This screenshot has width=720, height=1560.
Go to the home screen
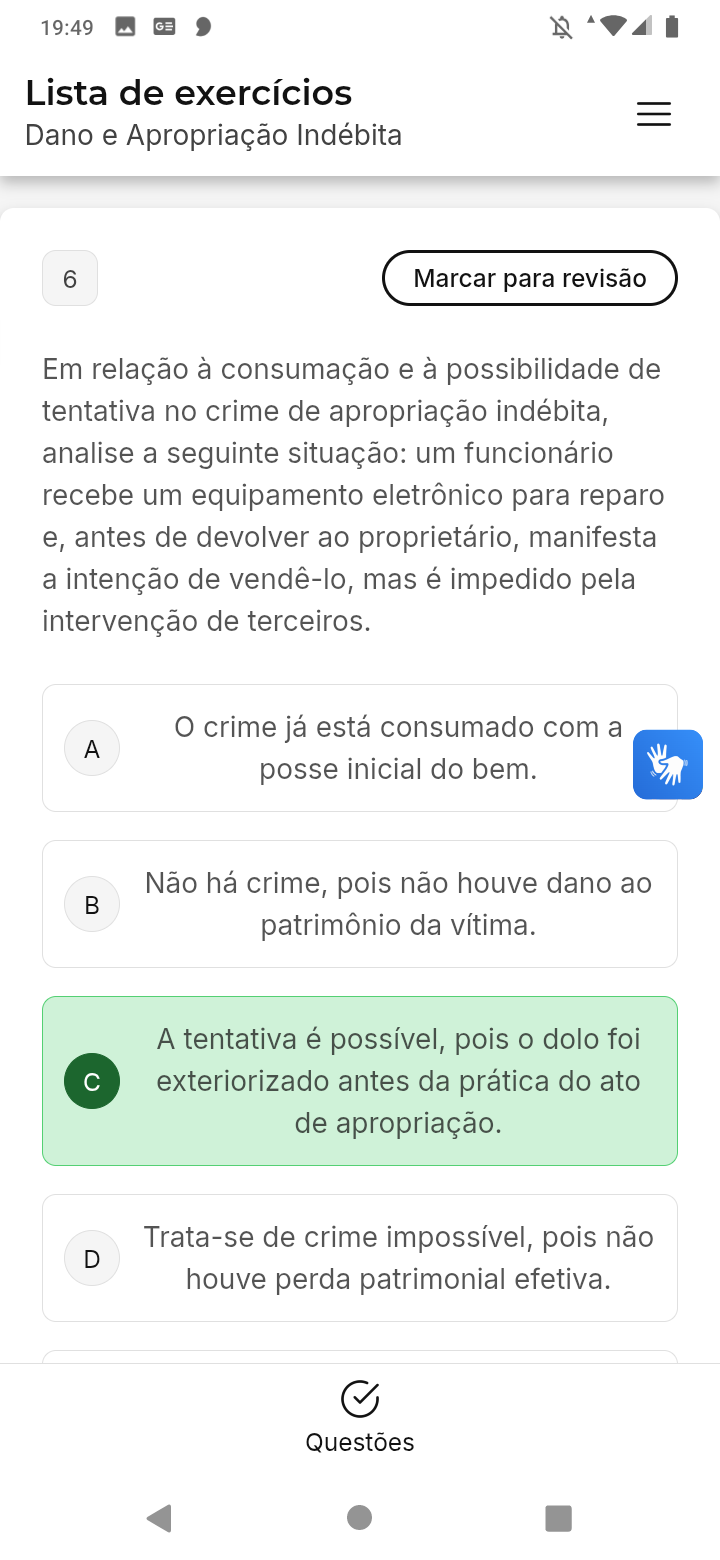[360, 1518]
